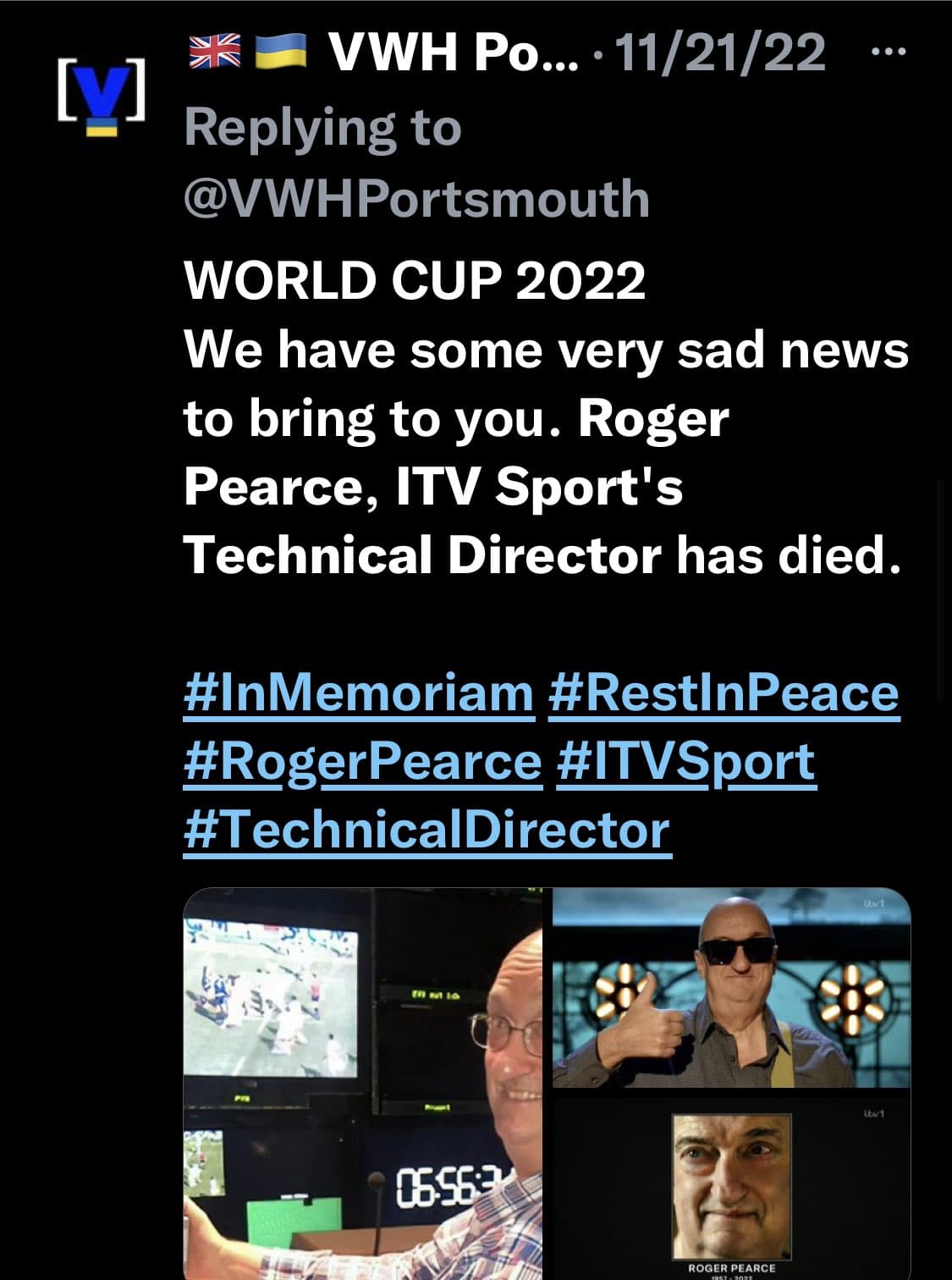View the thumbs-up sunglasses photo
This screenshot has width=952, height=1280.
(731, 988)
